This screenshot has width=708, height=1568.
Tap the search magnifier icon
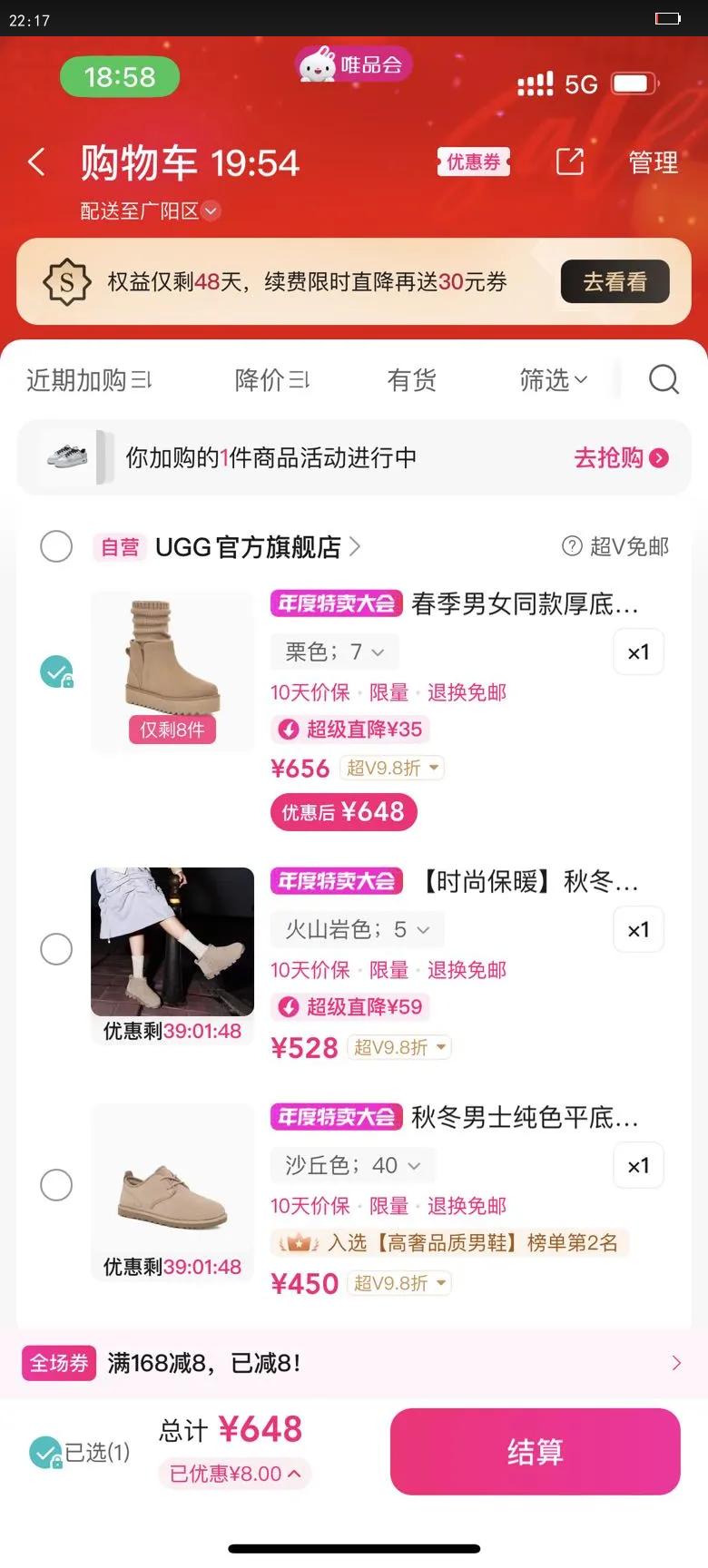(664, 379)
